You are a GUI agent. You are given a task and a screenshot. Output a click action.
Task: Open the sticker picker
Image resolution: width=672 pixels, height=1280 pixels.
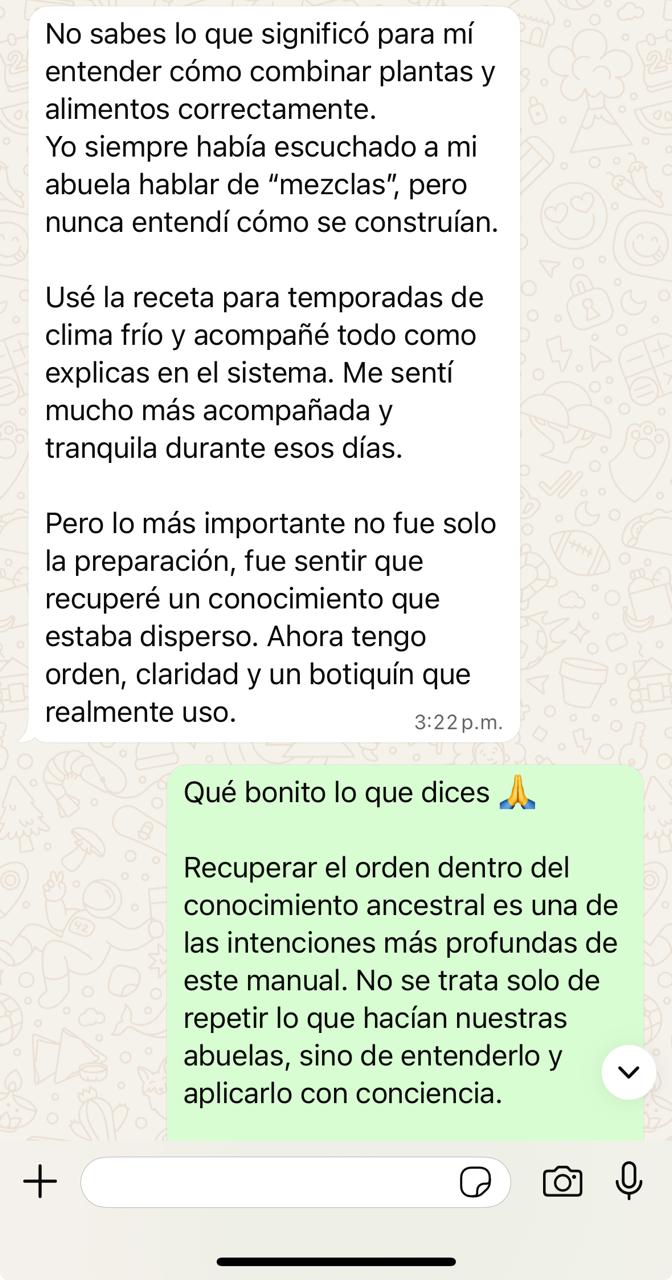(475, 1183)
